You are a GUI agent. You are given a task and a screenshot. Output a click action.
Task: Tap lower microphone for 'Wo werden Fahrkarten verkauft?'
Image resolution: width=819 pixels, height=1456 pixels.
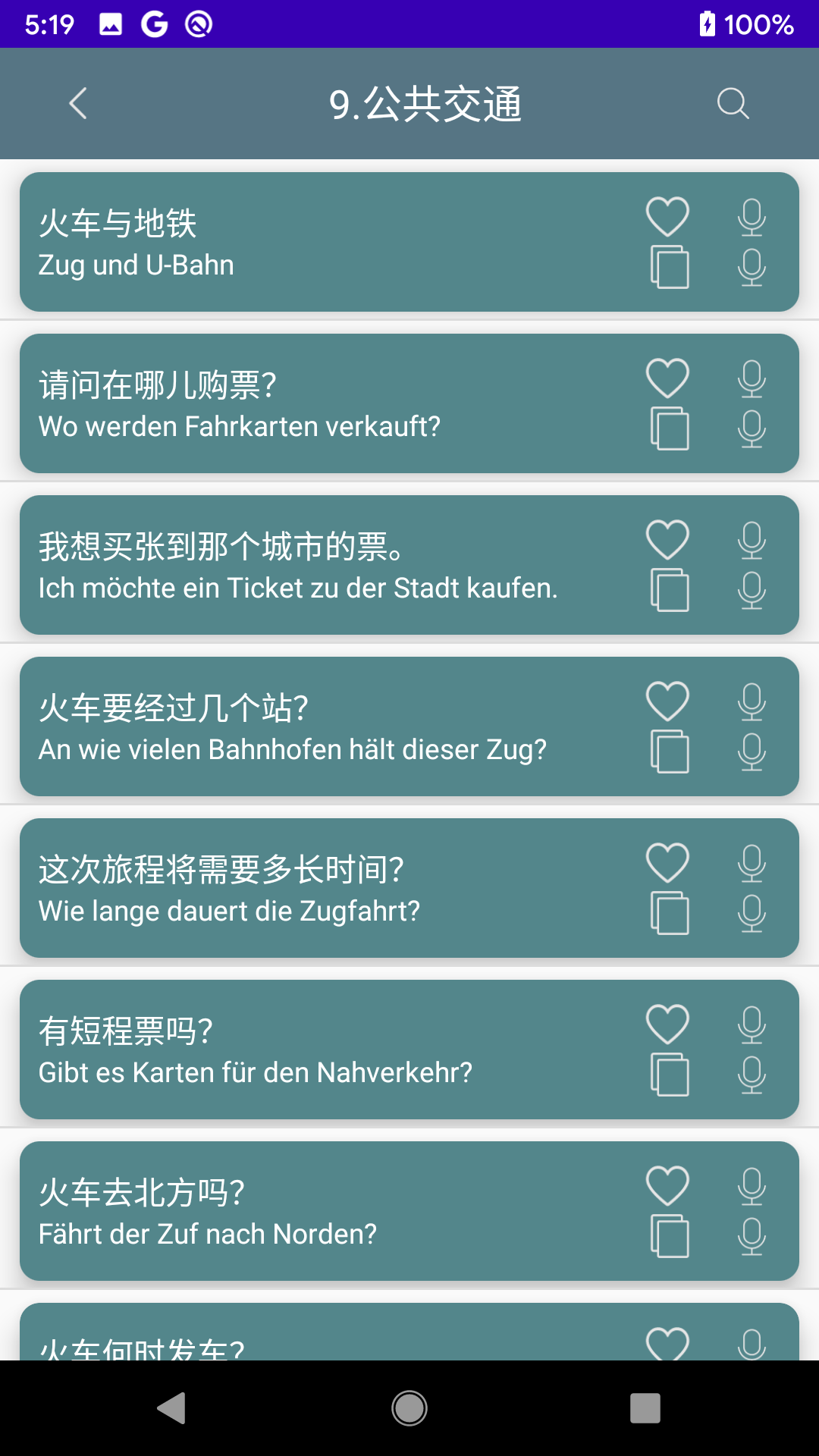[x=752, y=428]
